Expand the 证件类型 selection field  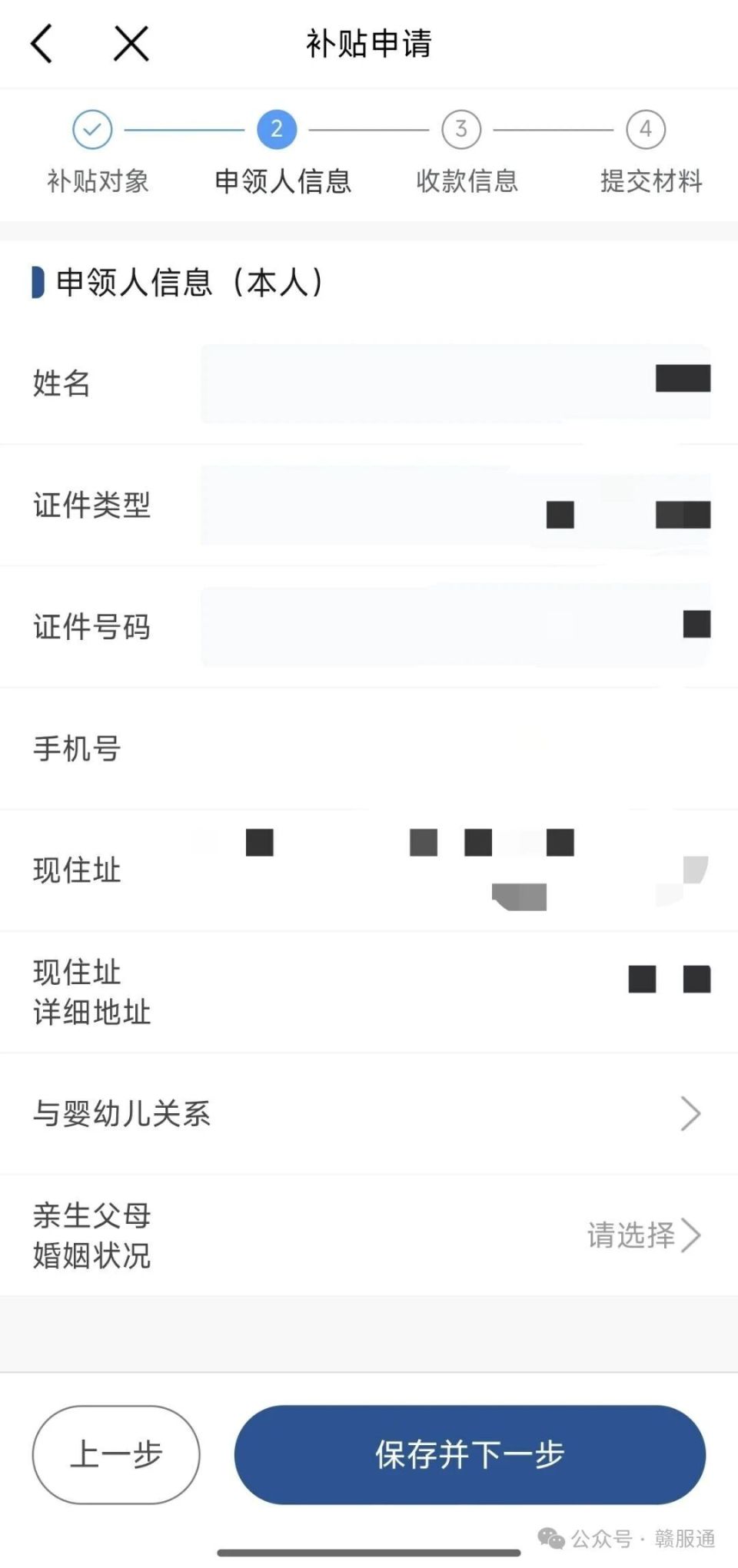coord(456,506)
